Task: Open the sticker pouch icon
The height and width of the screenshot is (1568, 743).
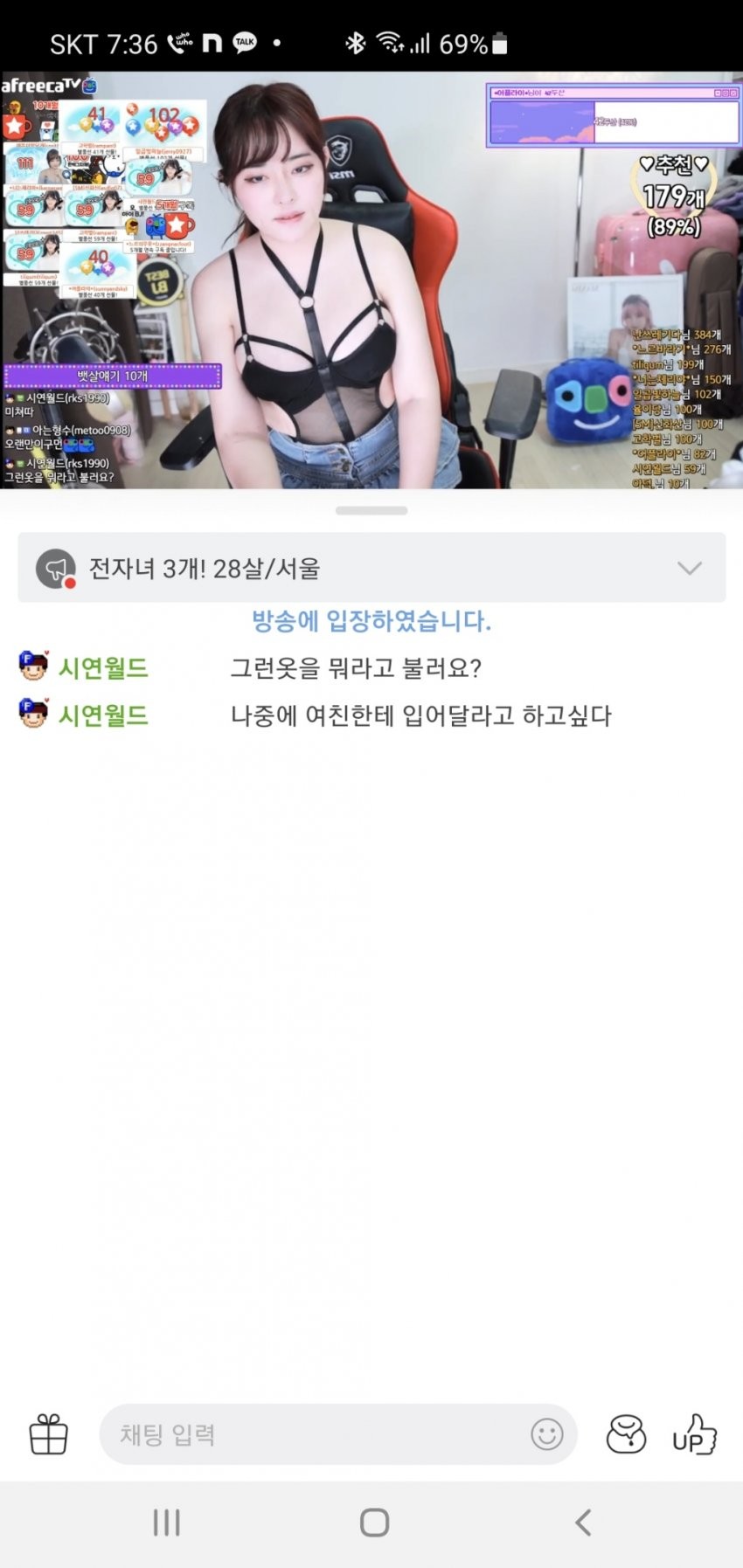Action: [626, 1434]
